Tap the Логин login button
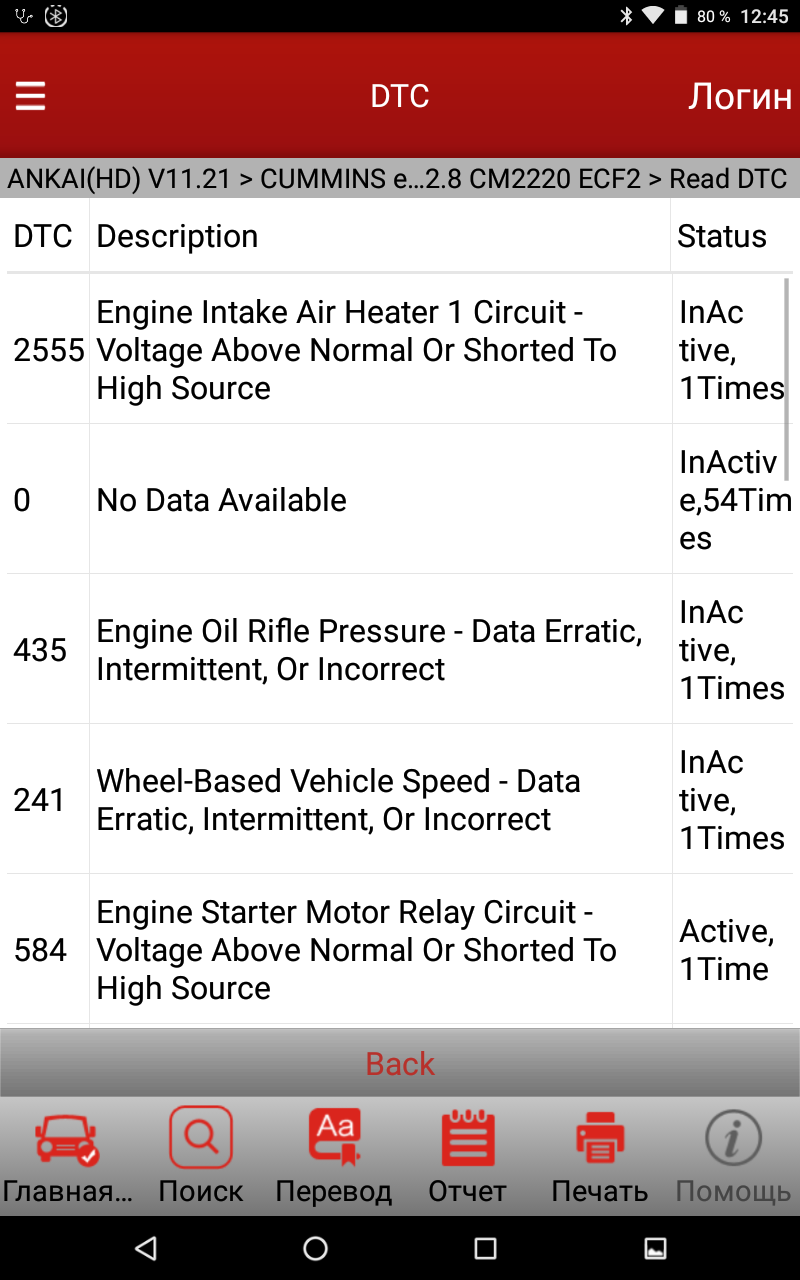Image resolution: width=800 pixels, height=1280 pixels. coord(739,96)
